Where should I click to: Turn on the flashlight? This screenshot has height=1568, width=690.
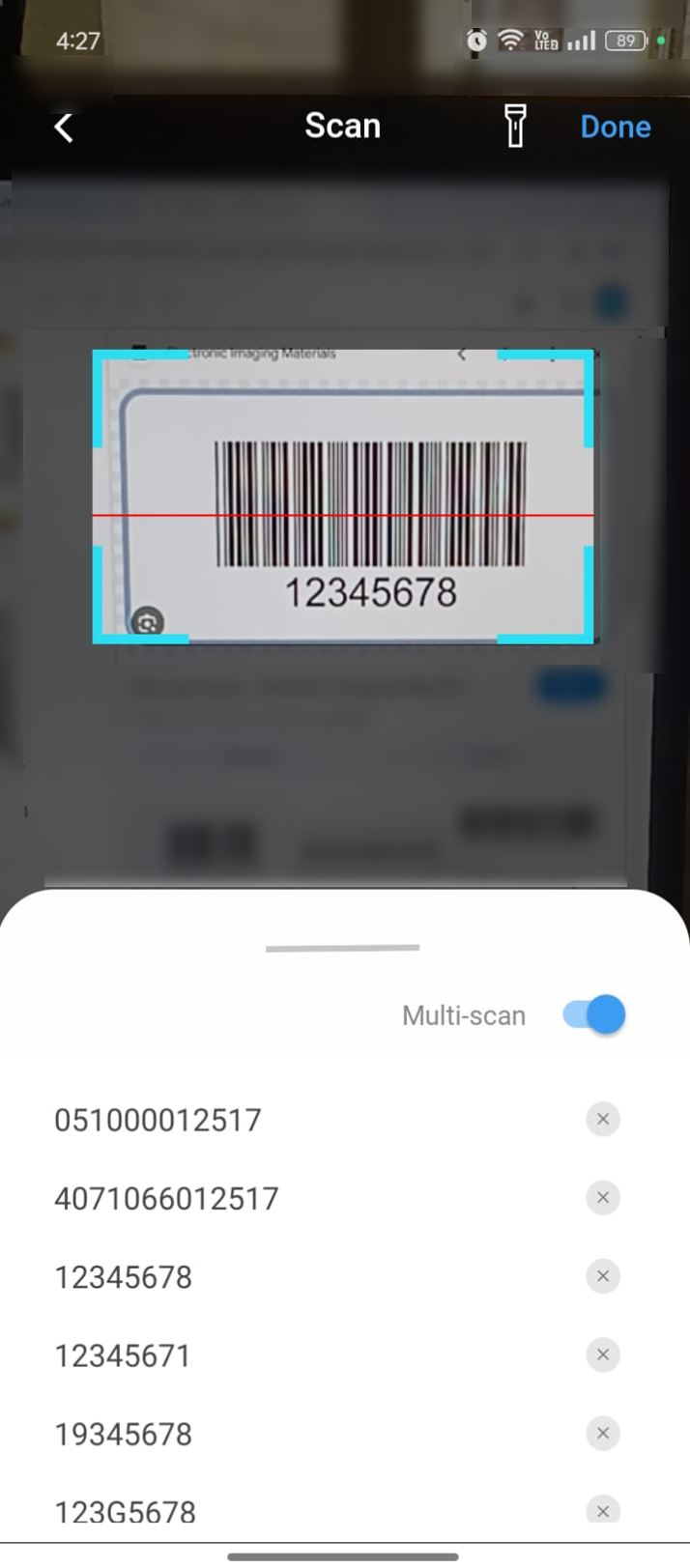pos(515,127)
